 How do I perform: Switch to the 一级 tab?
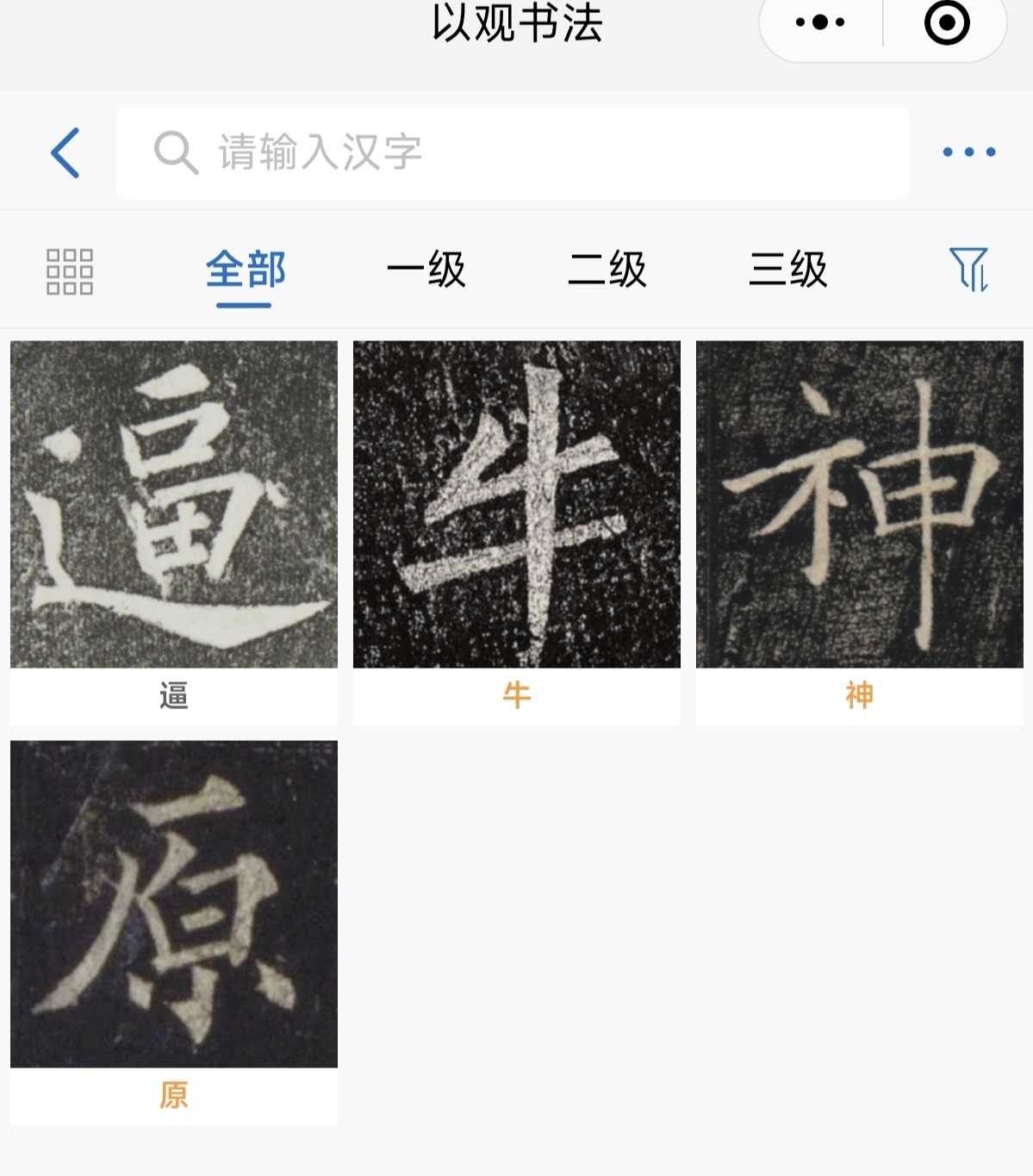coord(426,271)
